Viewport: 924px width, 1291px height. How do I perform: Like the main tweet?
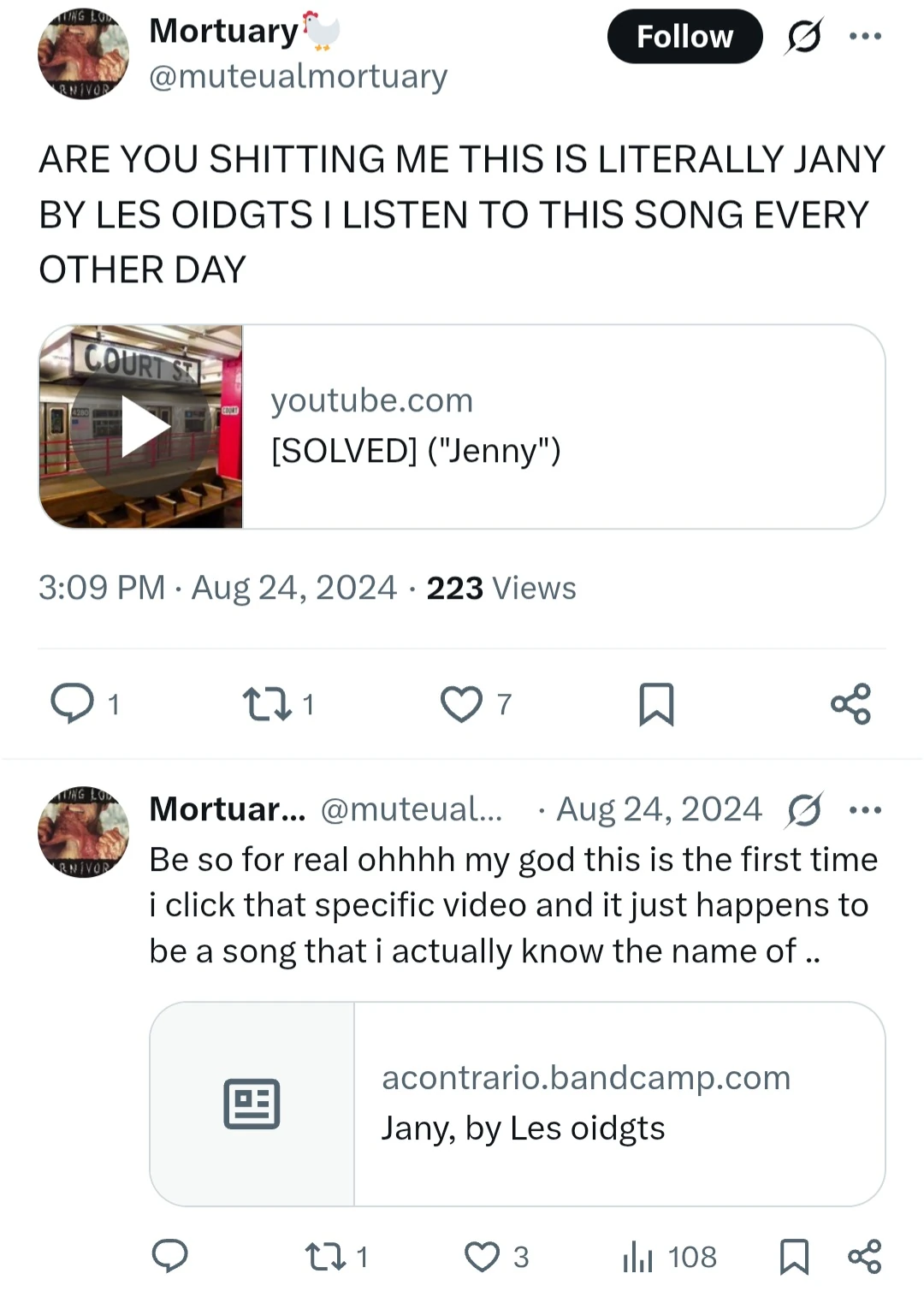(x=461, y=704)
